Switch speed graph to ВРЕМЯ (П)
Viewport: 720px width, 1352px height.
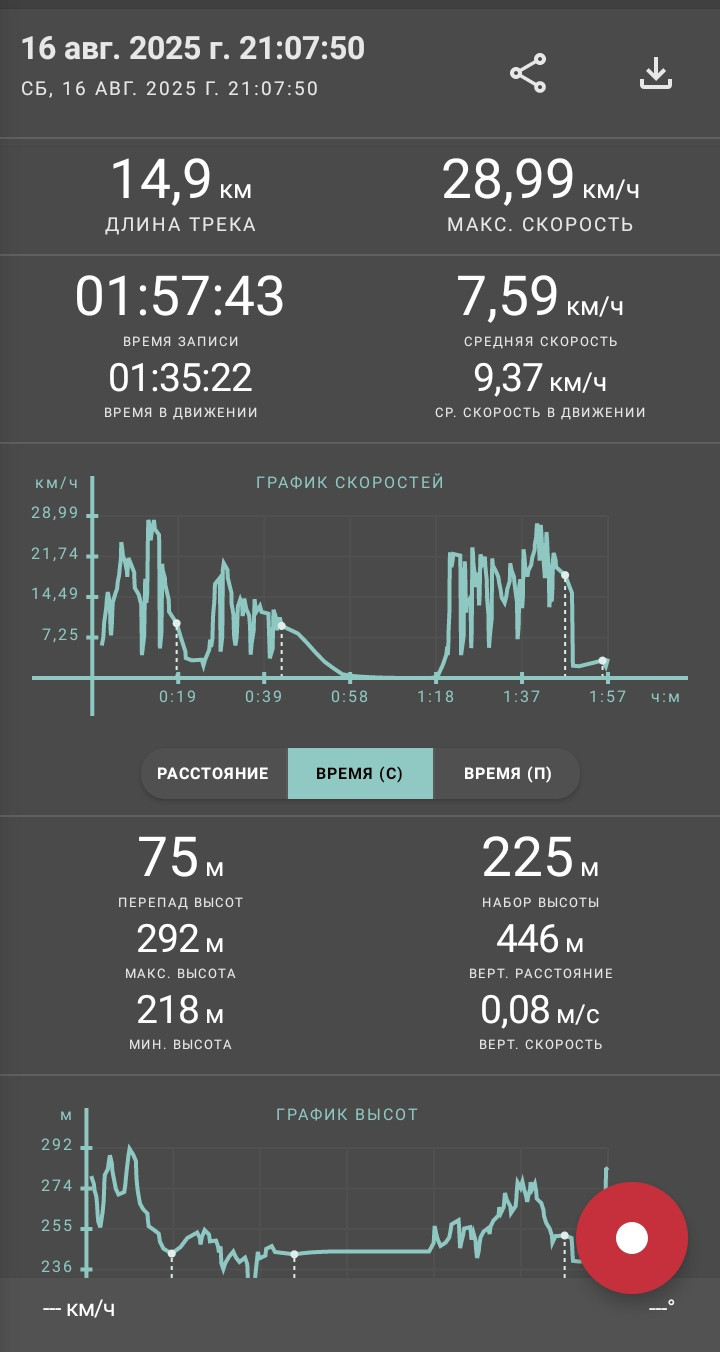(x=507, y=774)
